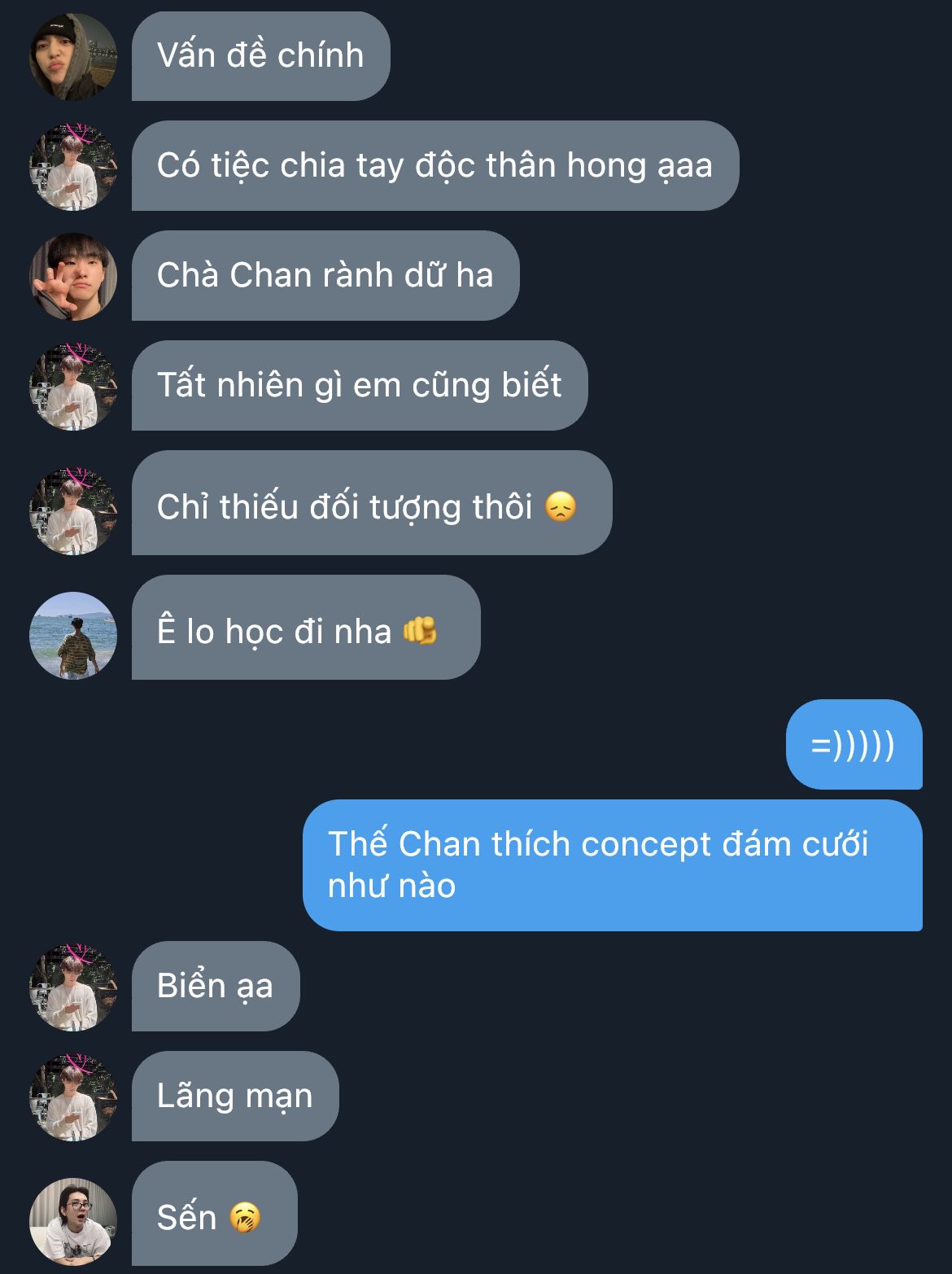The width and height of the screenshot is (952, 1274).
Task: Open avatar next to "Chà Chan rành dữ ha"
Action: click(73, 277)
